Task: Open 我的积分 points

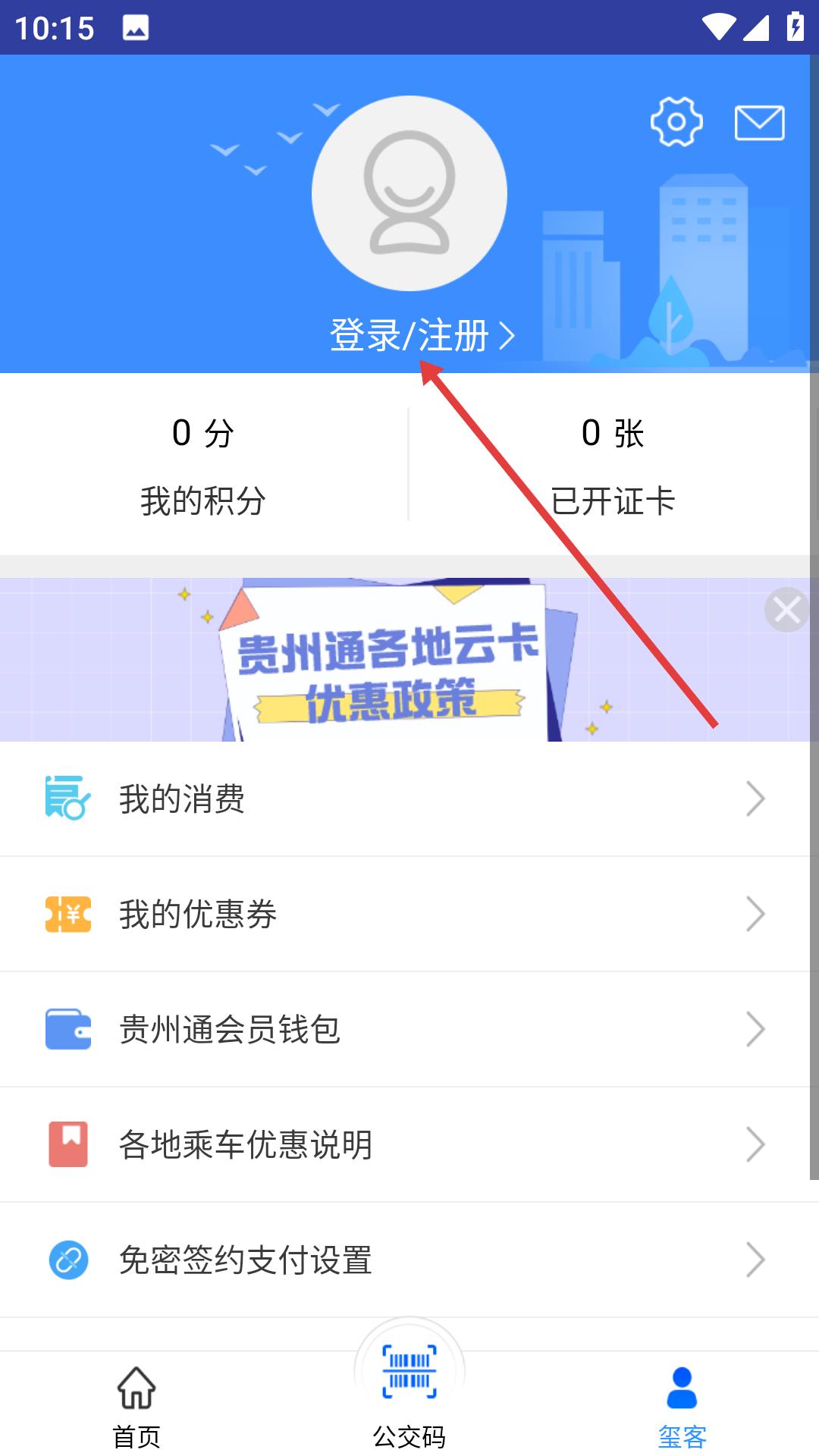Action: [203, 464]
